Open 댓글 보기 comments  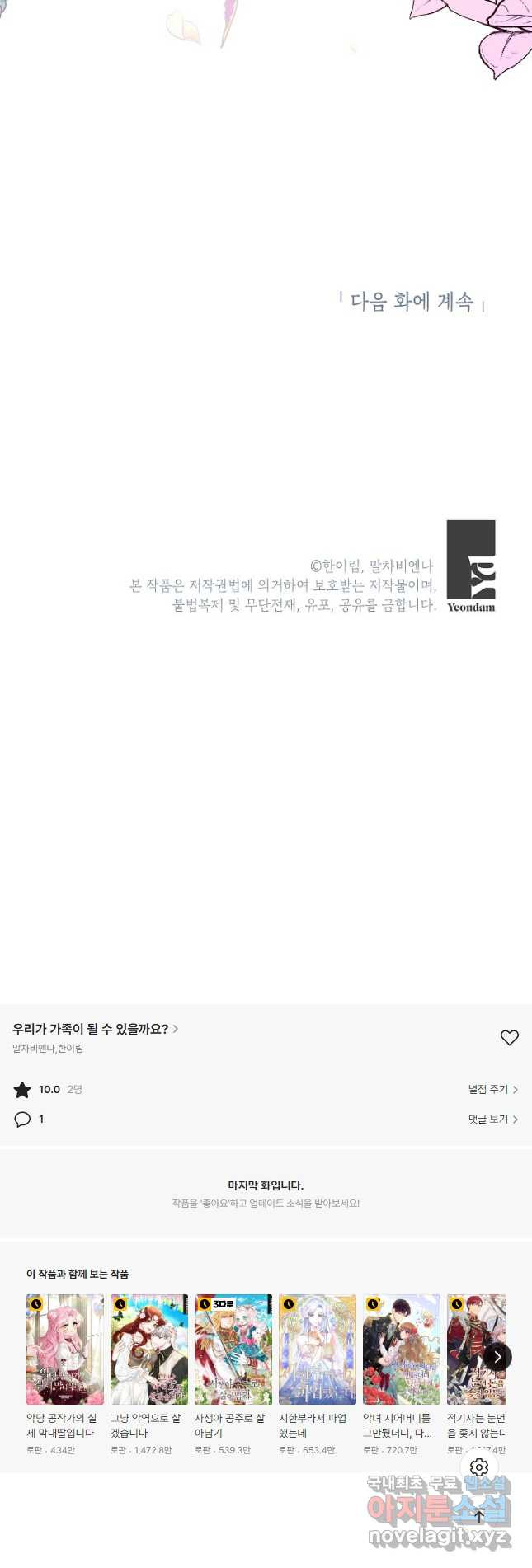[x=492, y=1120]
